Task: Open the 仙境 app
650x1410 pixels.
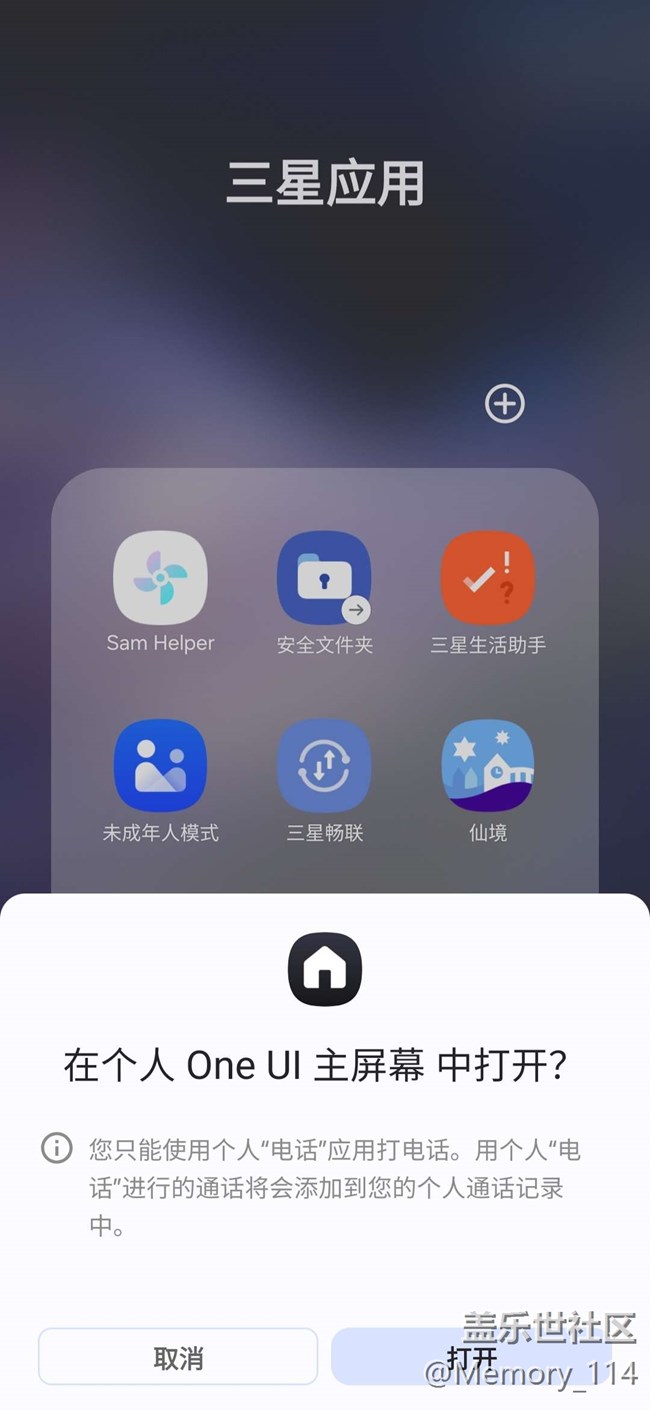Action: (x=488, y=767)
